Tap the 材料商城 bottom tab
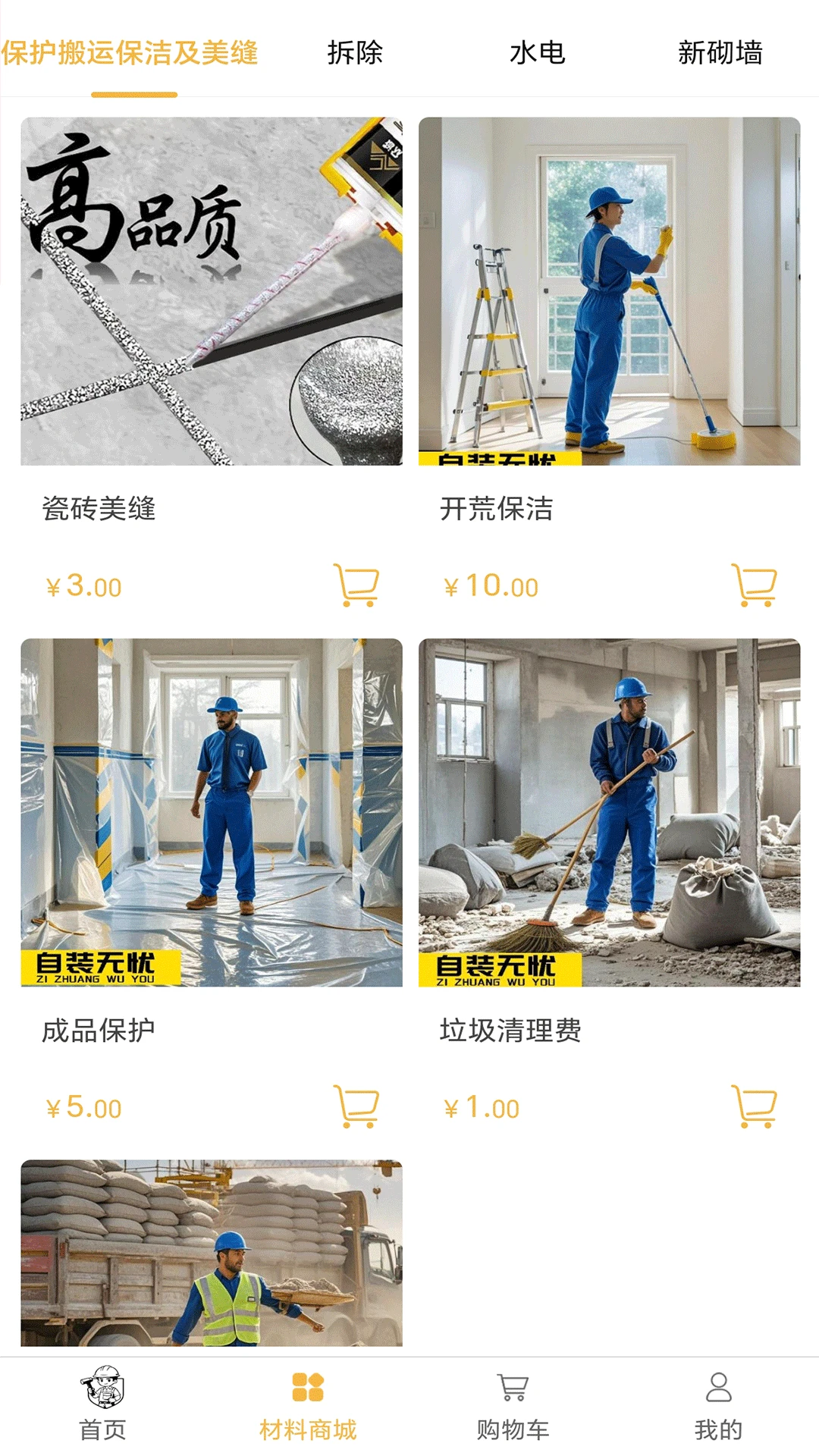Viewport: 819px width, 1456px height. tap(307, 1404)
